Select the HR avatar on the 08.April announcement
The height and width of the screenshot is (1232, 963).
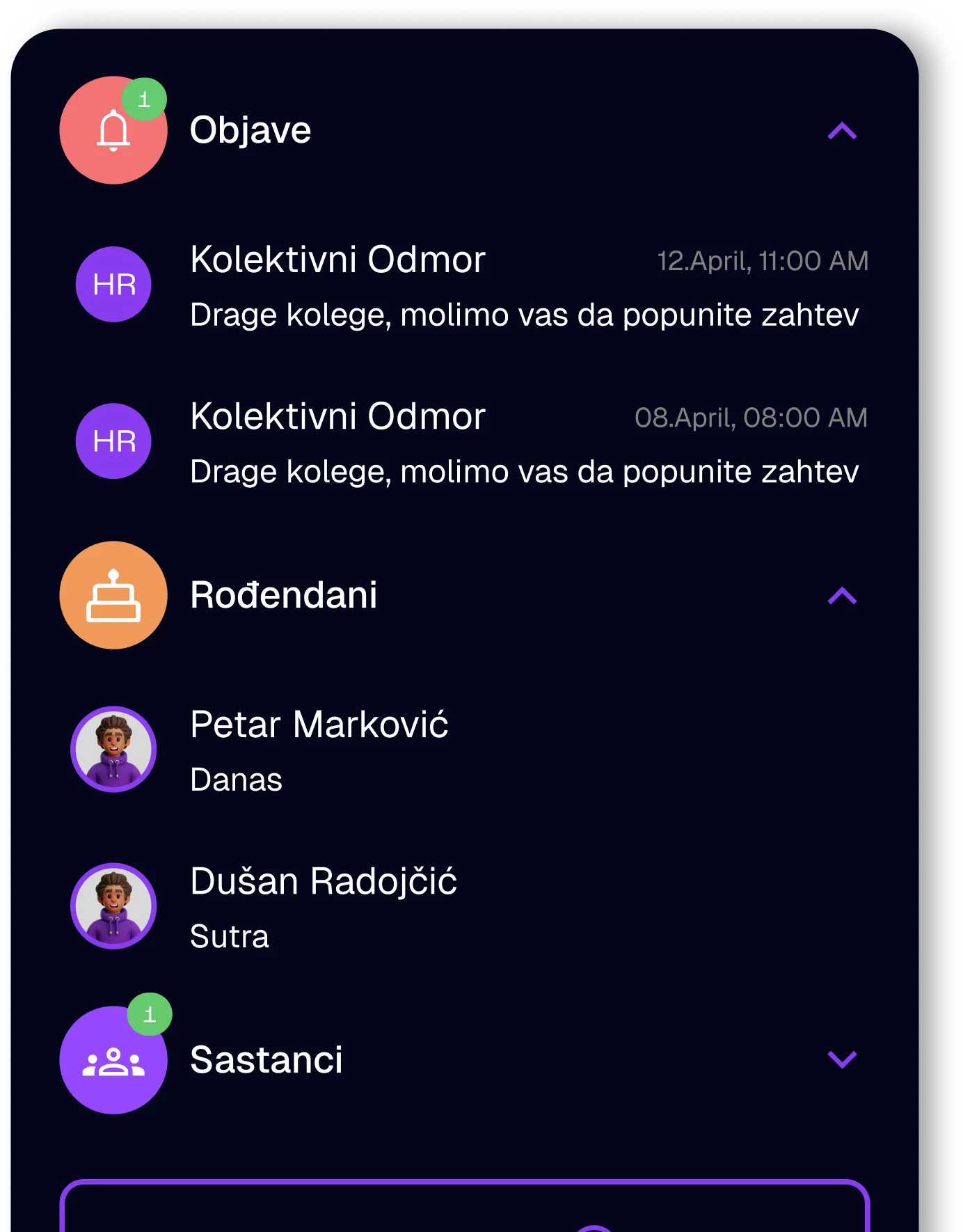[114, 441]
